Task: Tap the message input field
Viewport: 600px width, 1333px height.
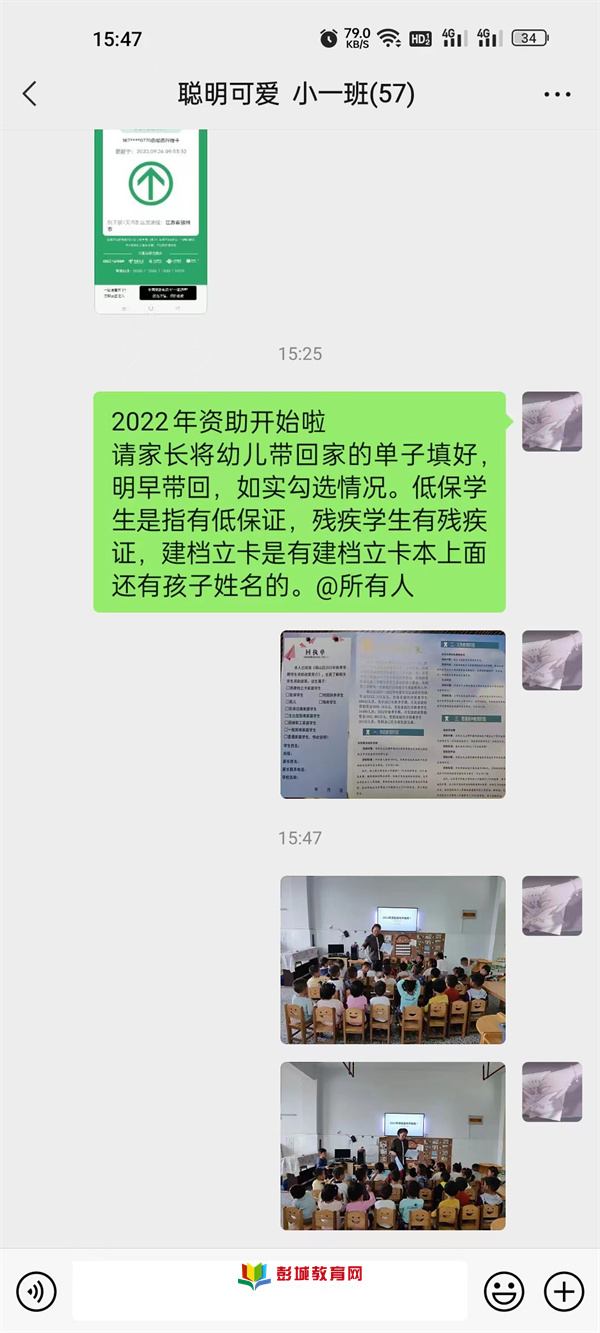Action: point(270,1291)
